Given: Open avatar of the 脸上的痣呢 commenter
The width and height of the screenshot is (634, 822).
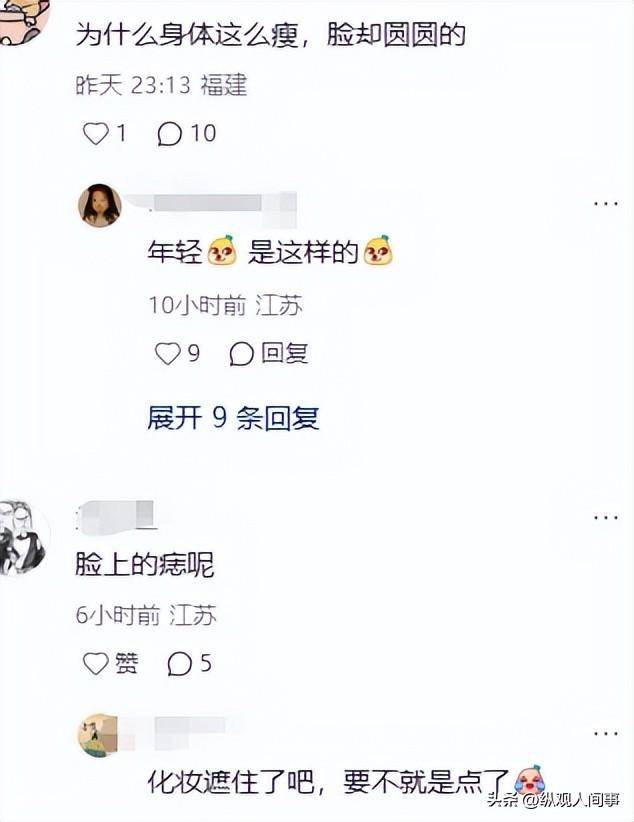Looking at the screenshot, I should 22,535.
